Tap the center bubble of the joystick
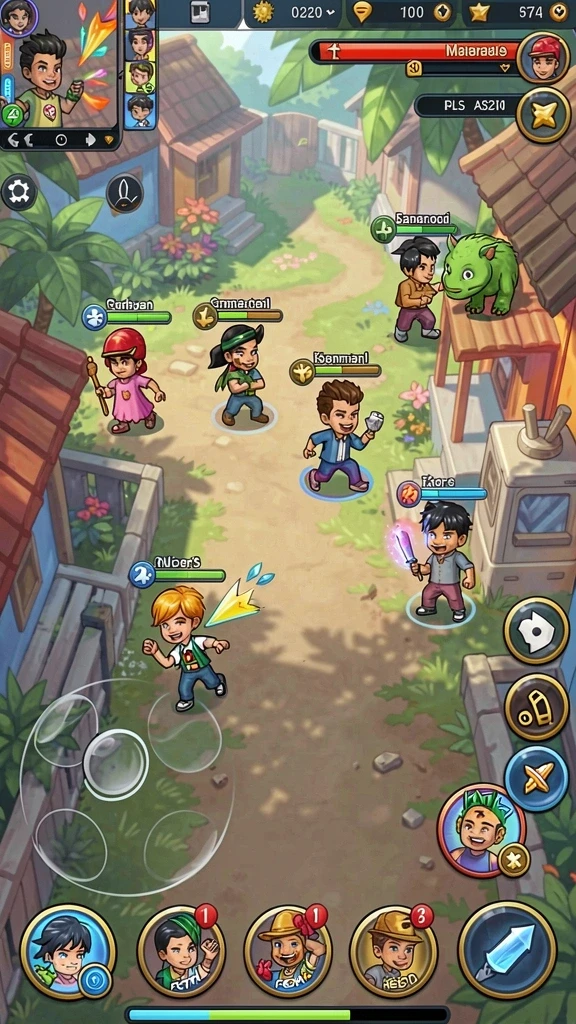This screenshot has width=576, height=1024. coord(116,763)
